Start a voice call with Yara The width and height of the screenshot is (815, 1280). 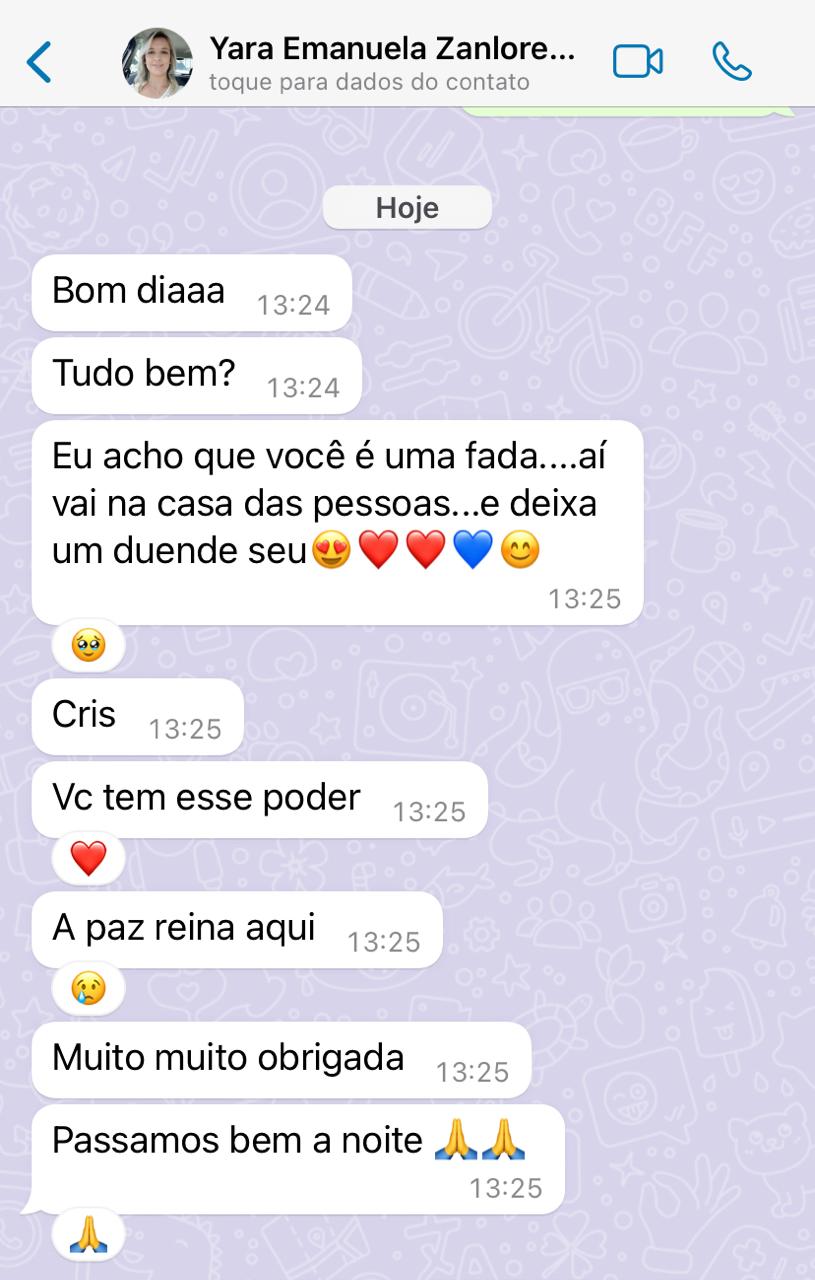[x=731, y=62]
